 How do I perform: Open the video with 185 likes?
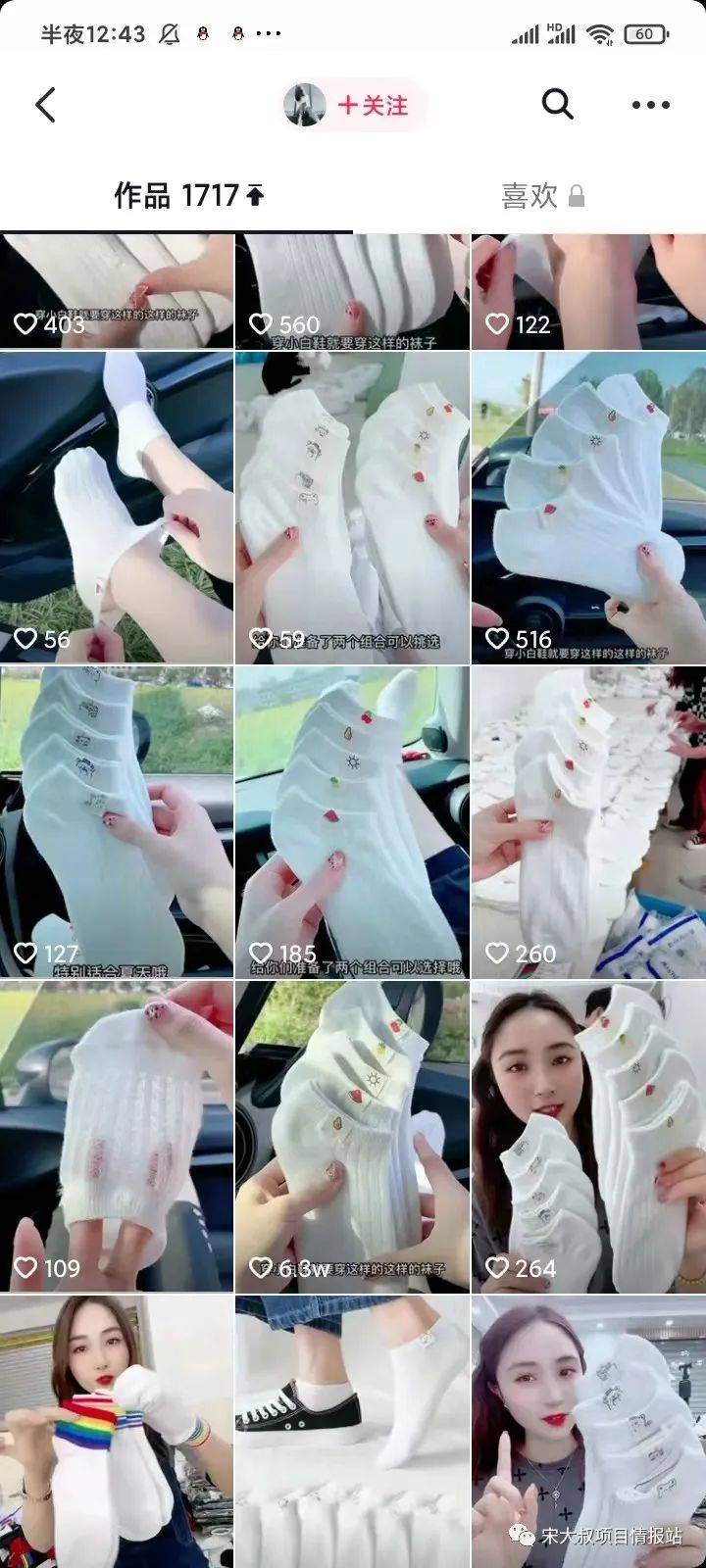(x=352, y=821)
